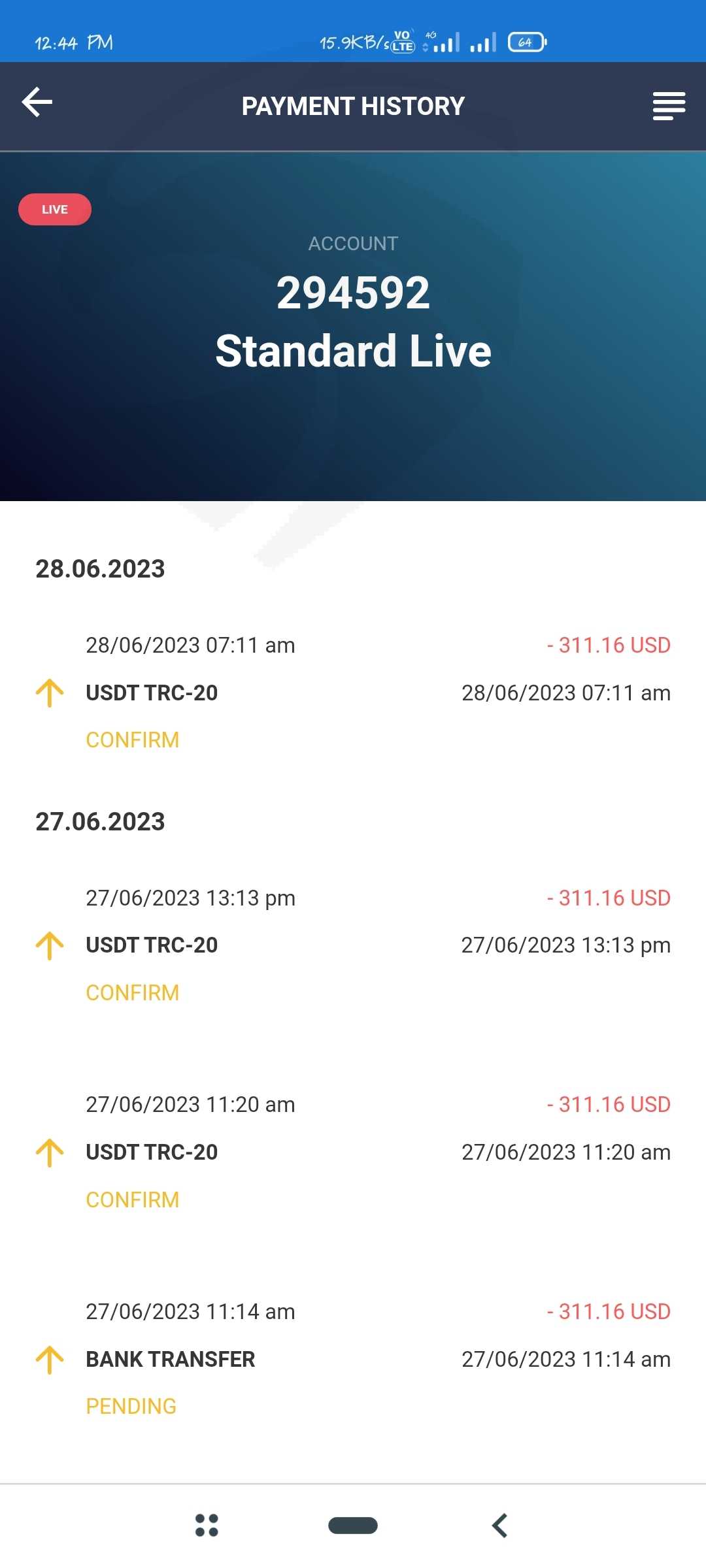Go back using the header arrow
706x1568 pixels.
click(x=37, y=103)
